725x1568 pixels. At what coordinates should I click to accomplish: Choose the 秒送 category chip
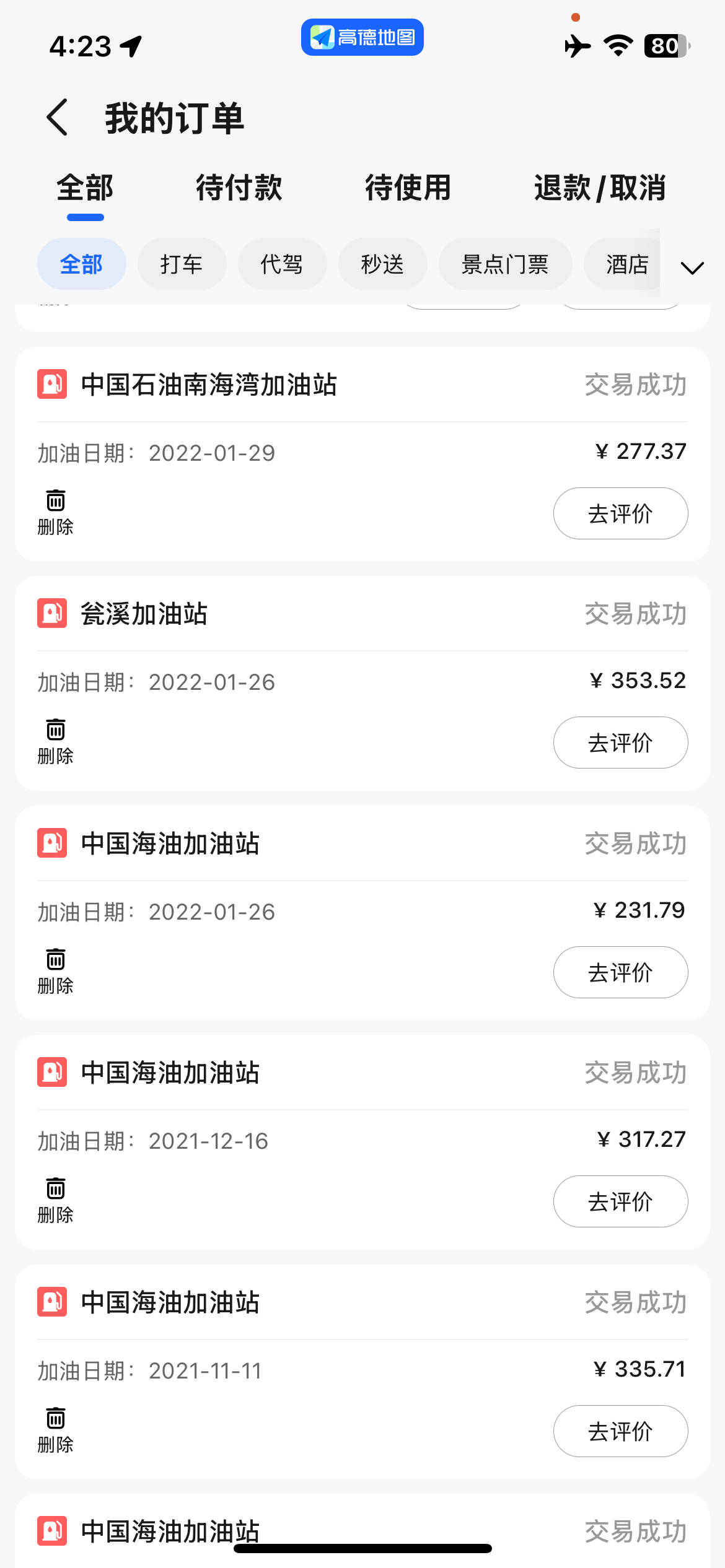(382, 264)
